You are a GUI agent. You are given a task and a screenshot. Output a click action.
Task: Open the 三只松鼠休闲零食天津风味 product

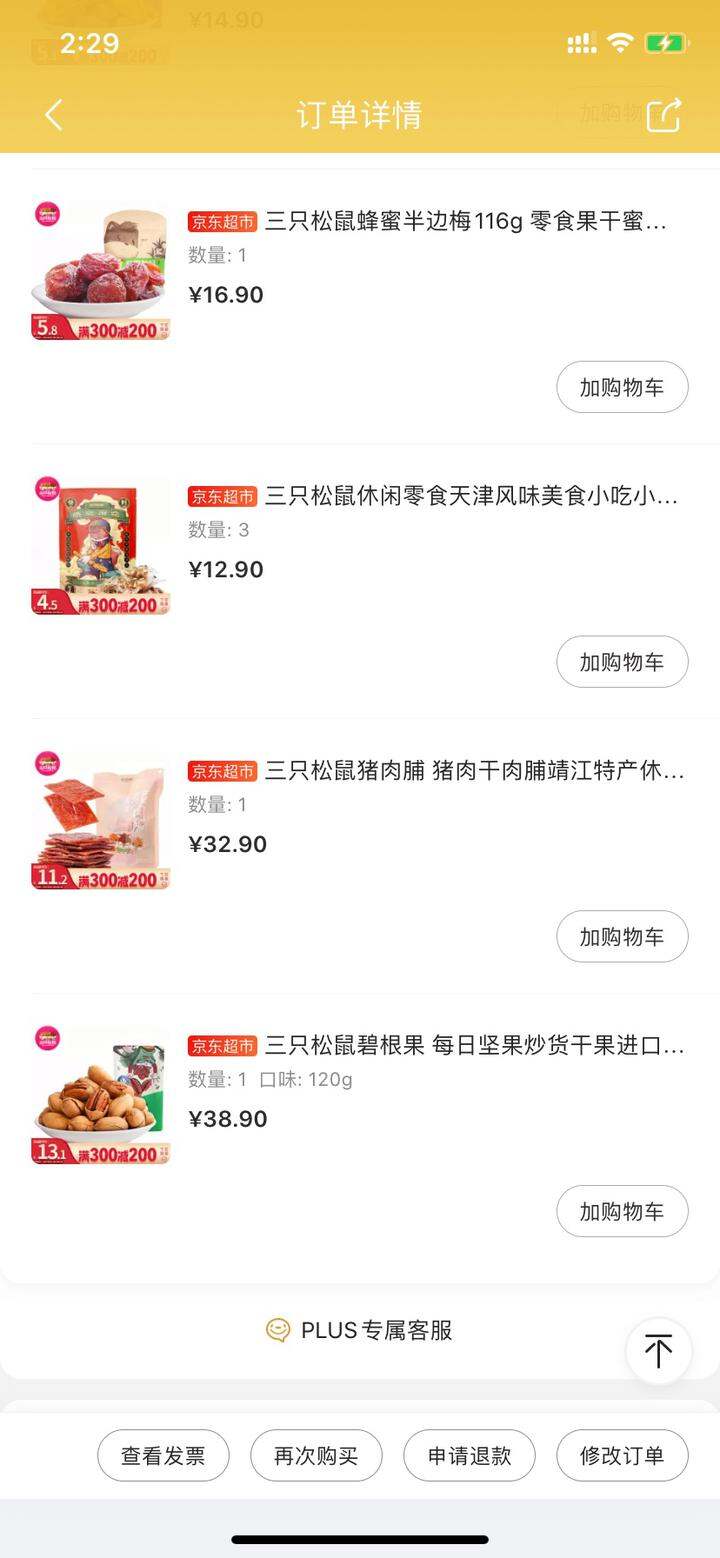pos(471,496)
